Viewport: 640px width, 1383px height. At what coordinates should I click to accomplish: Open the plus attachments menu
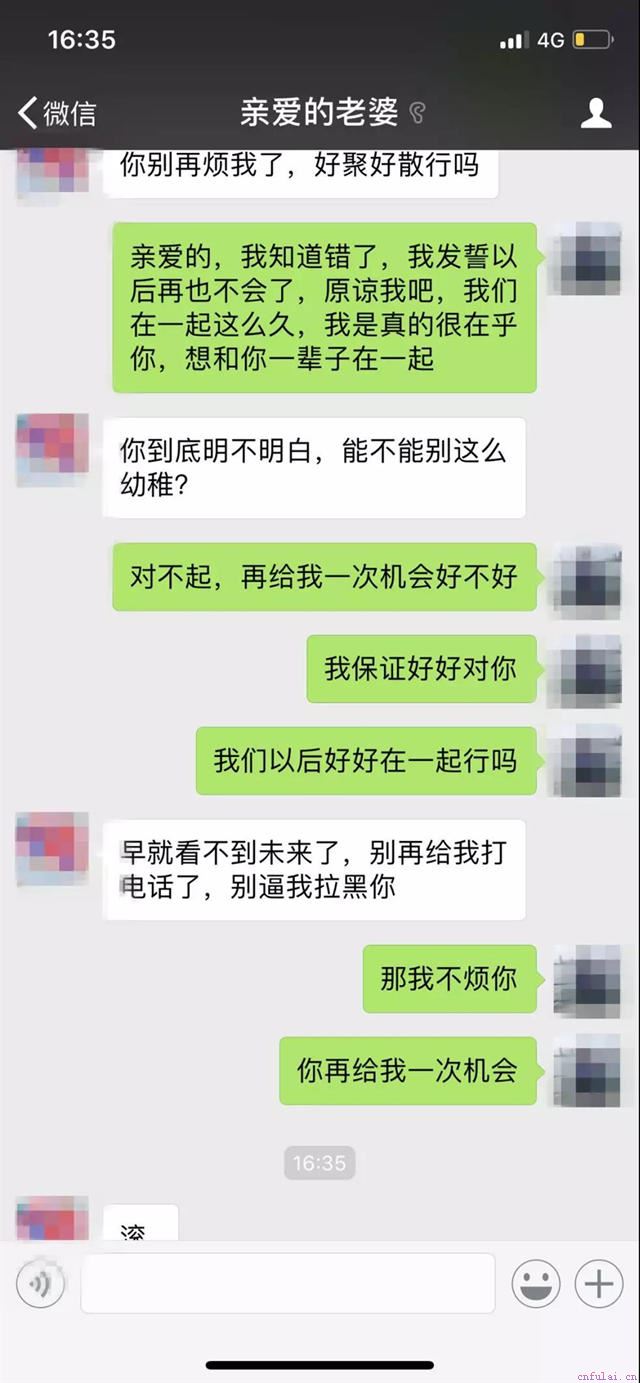pyautogui.click(x=598, y=1284)
